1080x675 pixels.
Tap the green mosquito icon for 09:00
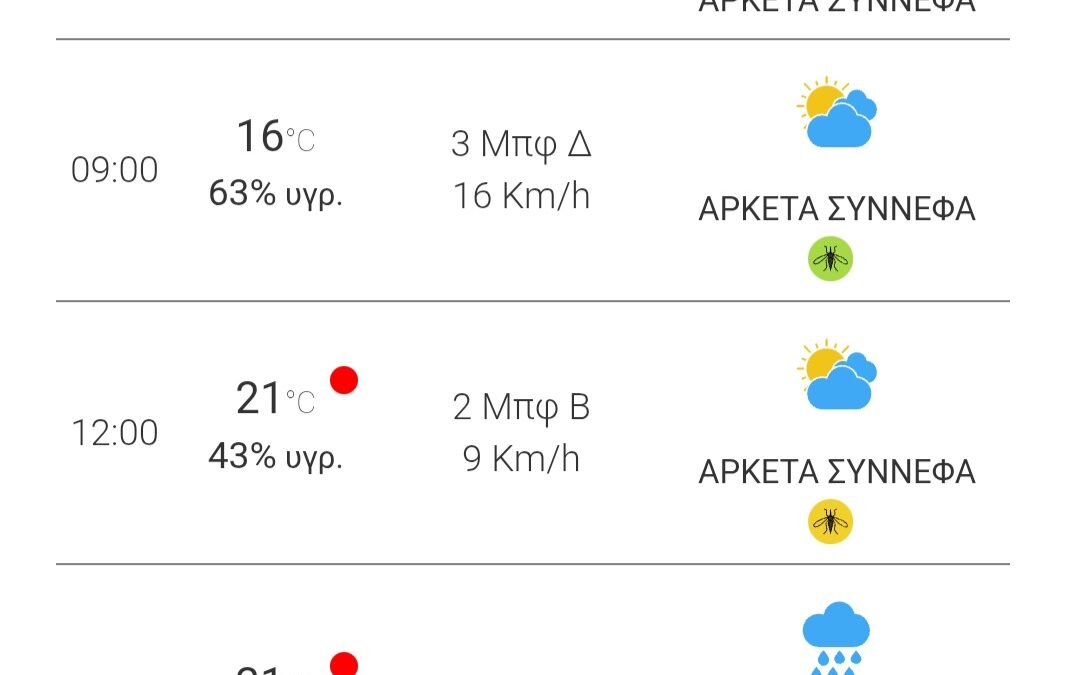[x=830, y=260]
